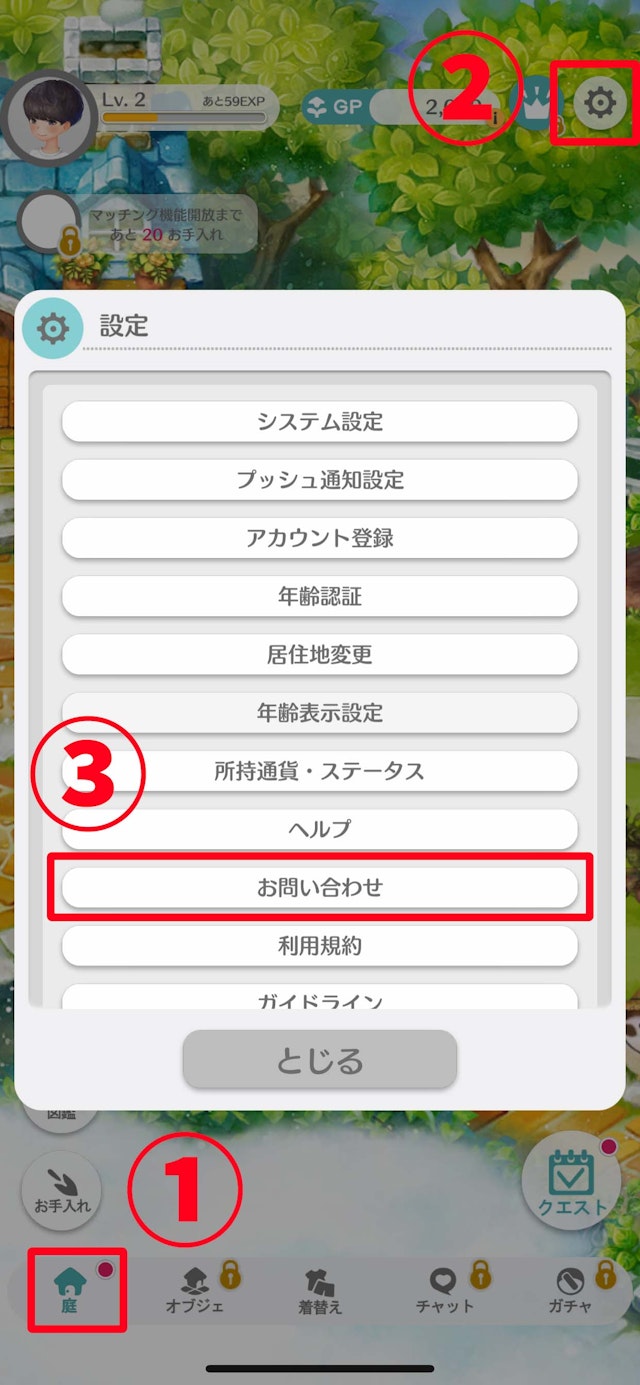Switch to the ガチャ tab
The image size is (640, 1385).
(570, 1289)
